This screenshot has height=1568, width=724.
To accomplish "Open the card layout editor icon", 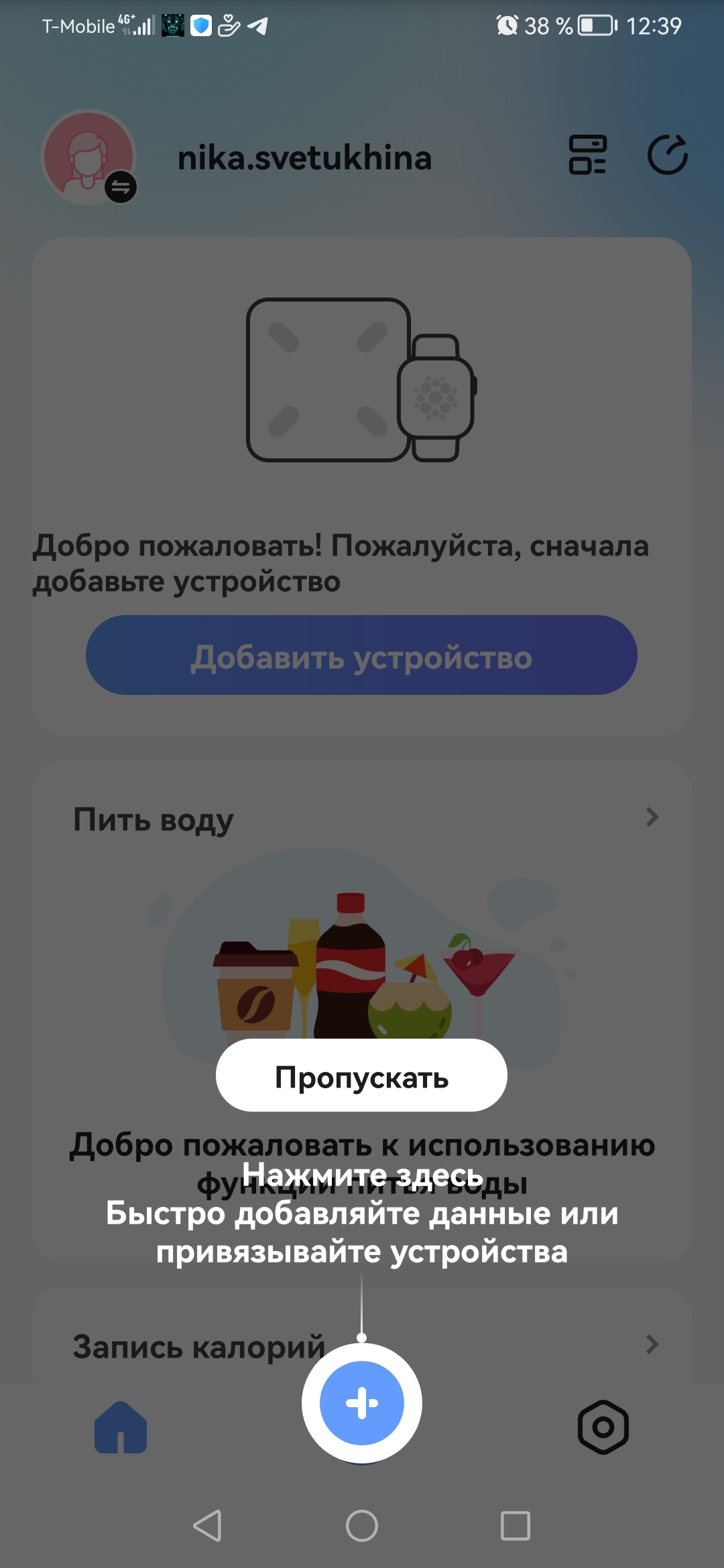I will [x=587, y=155].
